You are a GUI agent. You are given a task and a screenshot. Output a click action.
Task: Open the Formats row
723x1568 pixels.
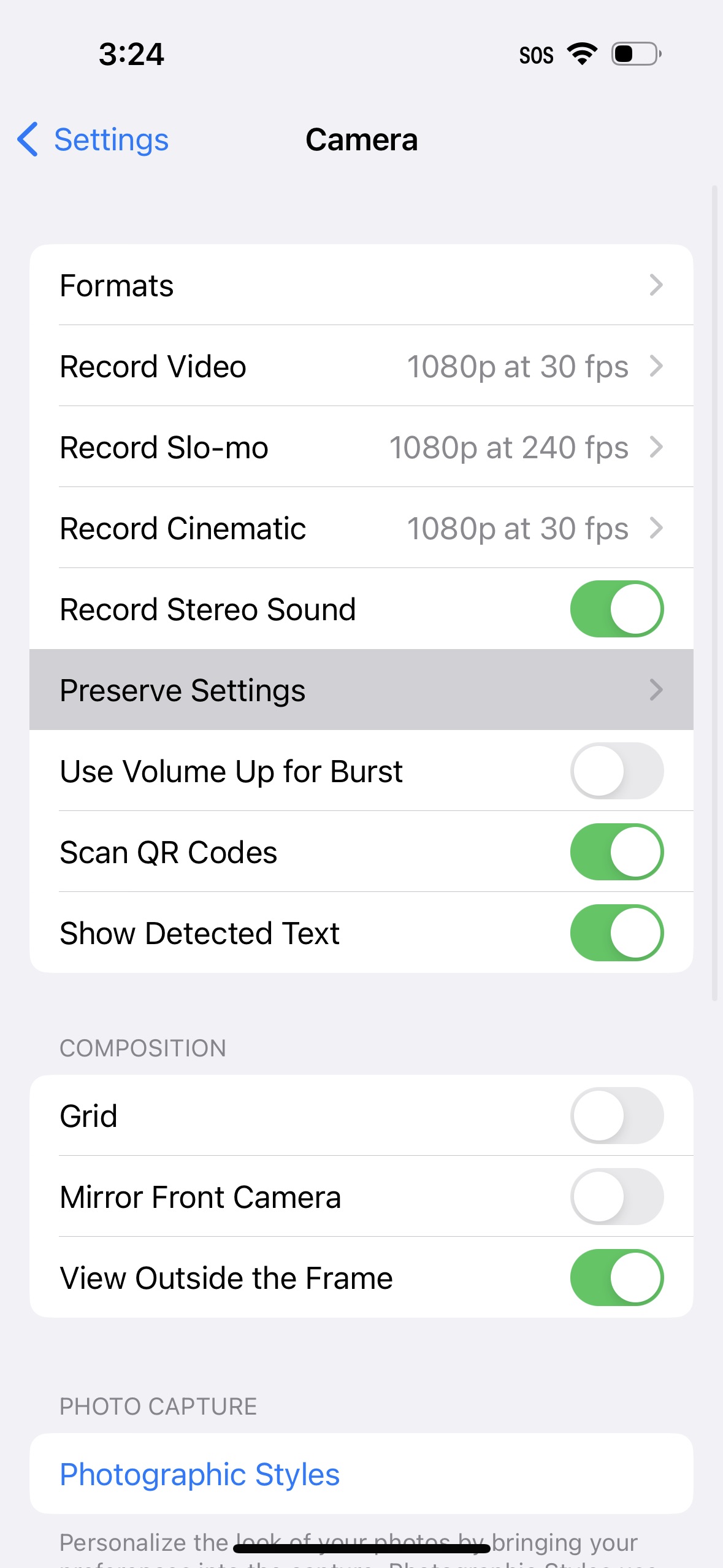point(361,285)
